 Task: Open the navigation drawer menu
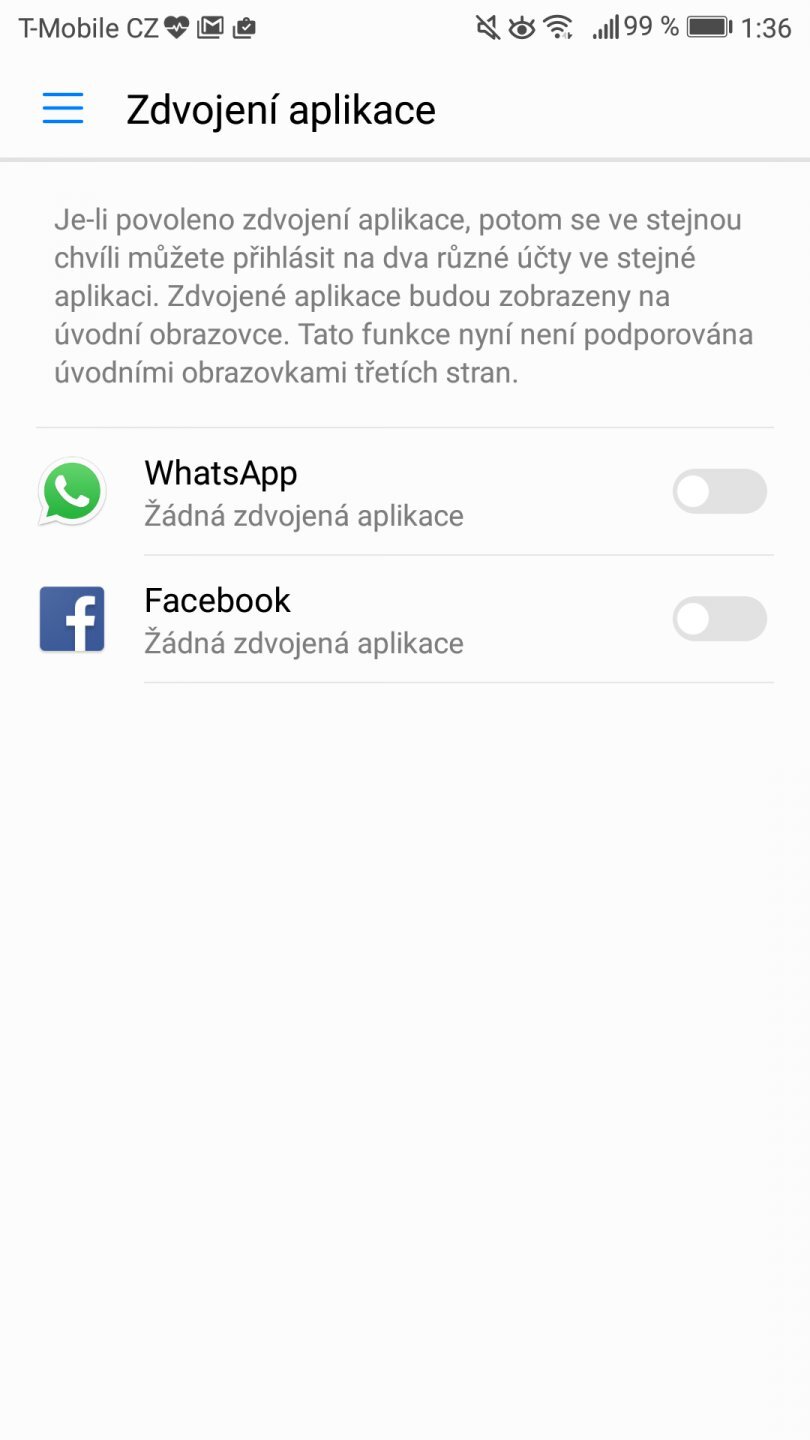point(62,108)
